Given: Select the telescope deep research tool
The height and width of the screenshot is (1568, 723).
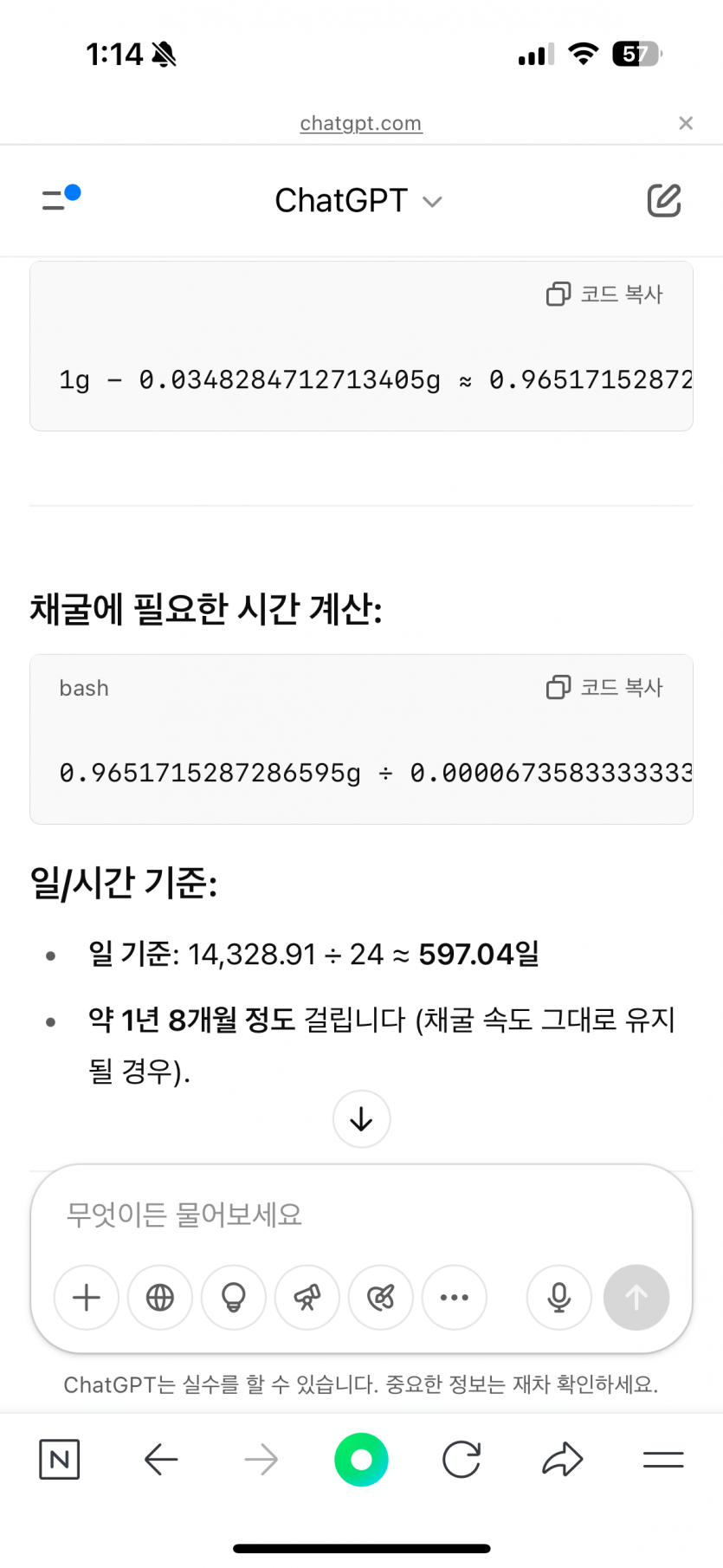Looking at the screenshot, I should 307,1298.
